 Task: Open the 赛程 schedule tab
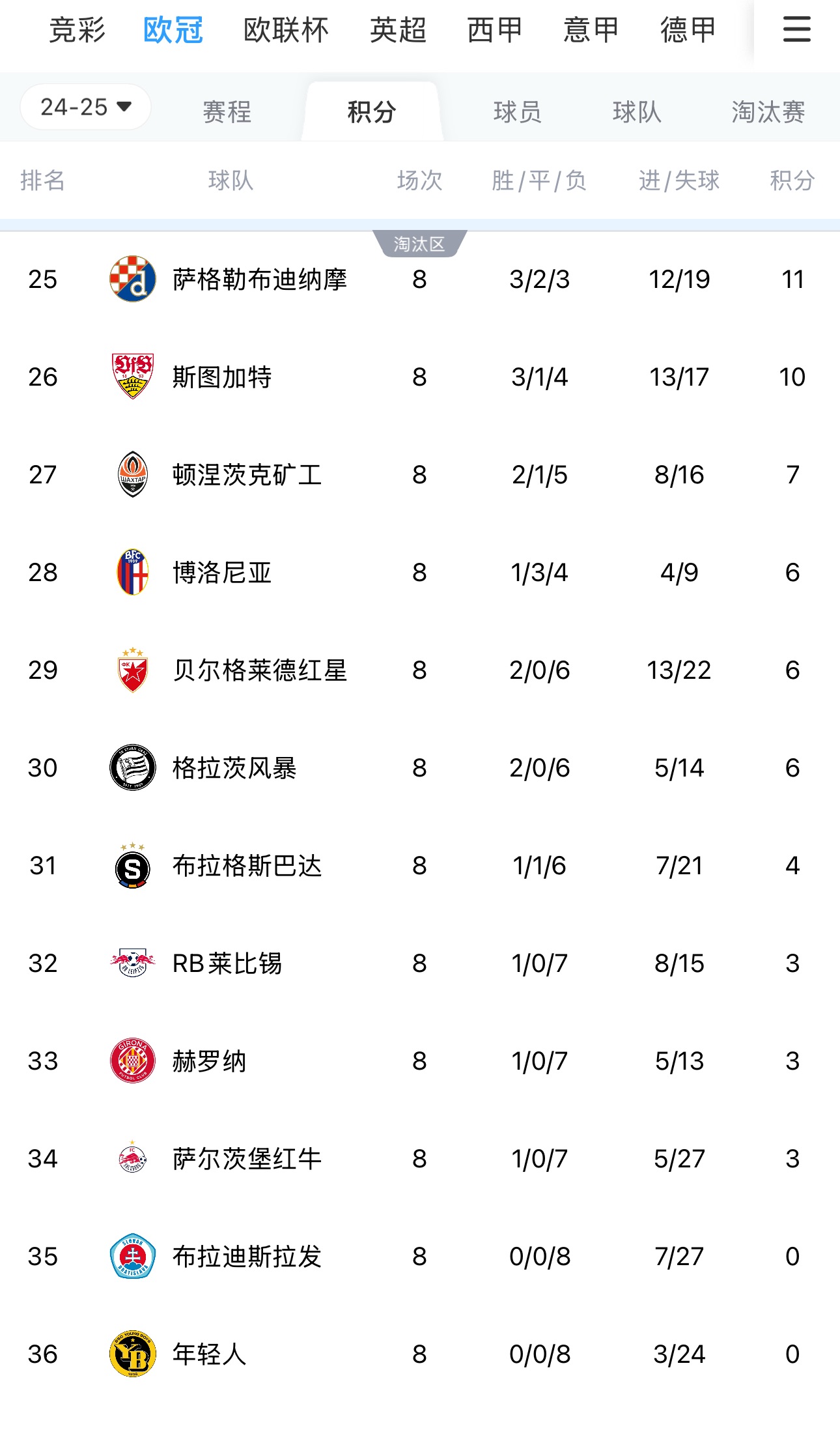click(x=227, y=112)
